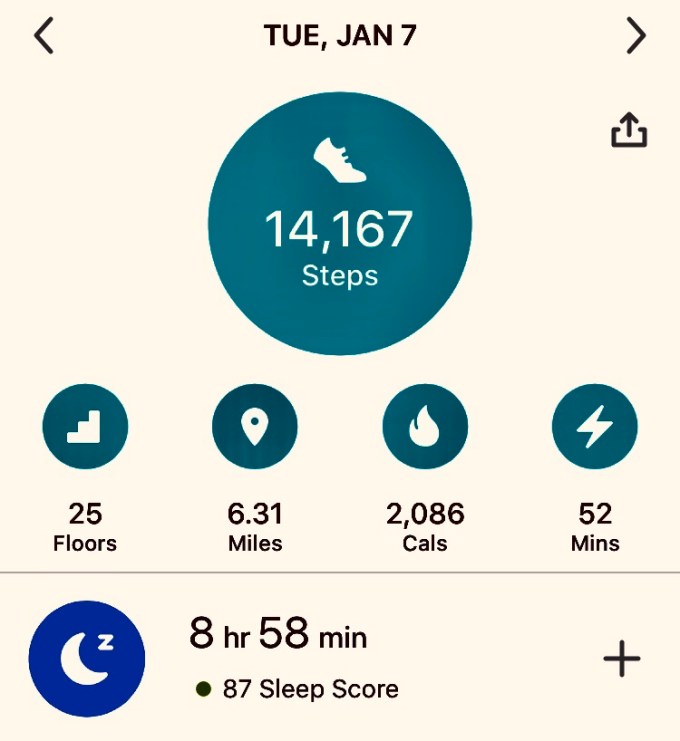Open the 14,167 Steps details

pyautogui.click(x=340, y=223)
